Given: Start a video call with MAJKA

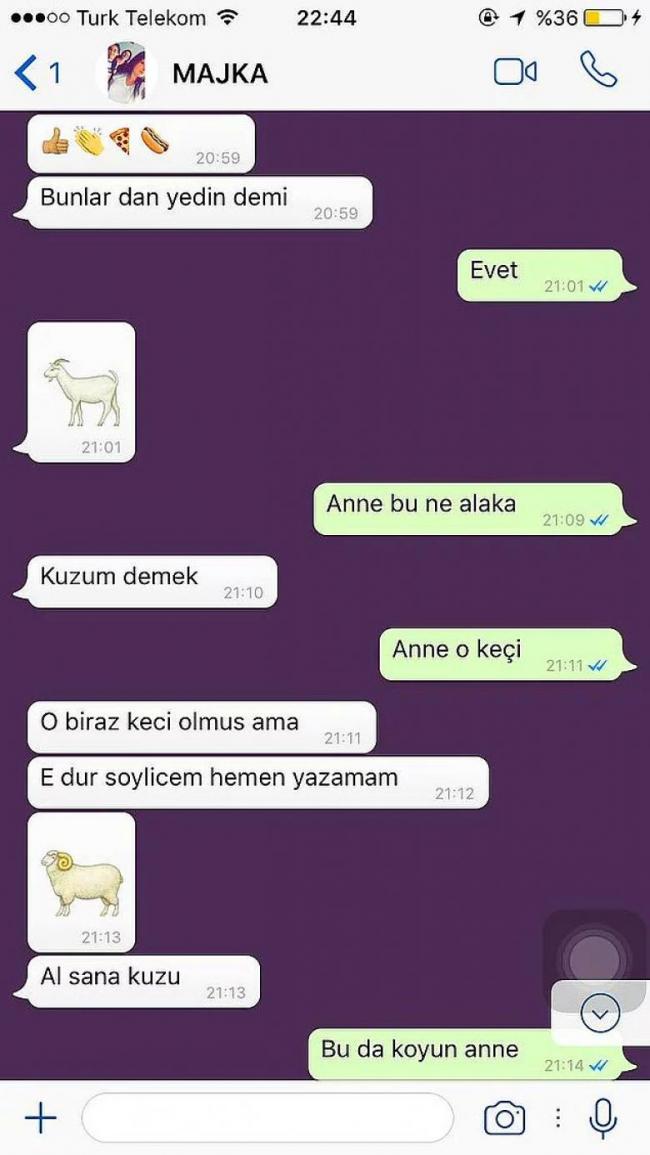Looking at the screenshot, I should pos(515,72).
